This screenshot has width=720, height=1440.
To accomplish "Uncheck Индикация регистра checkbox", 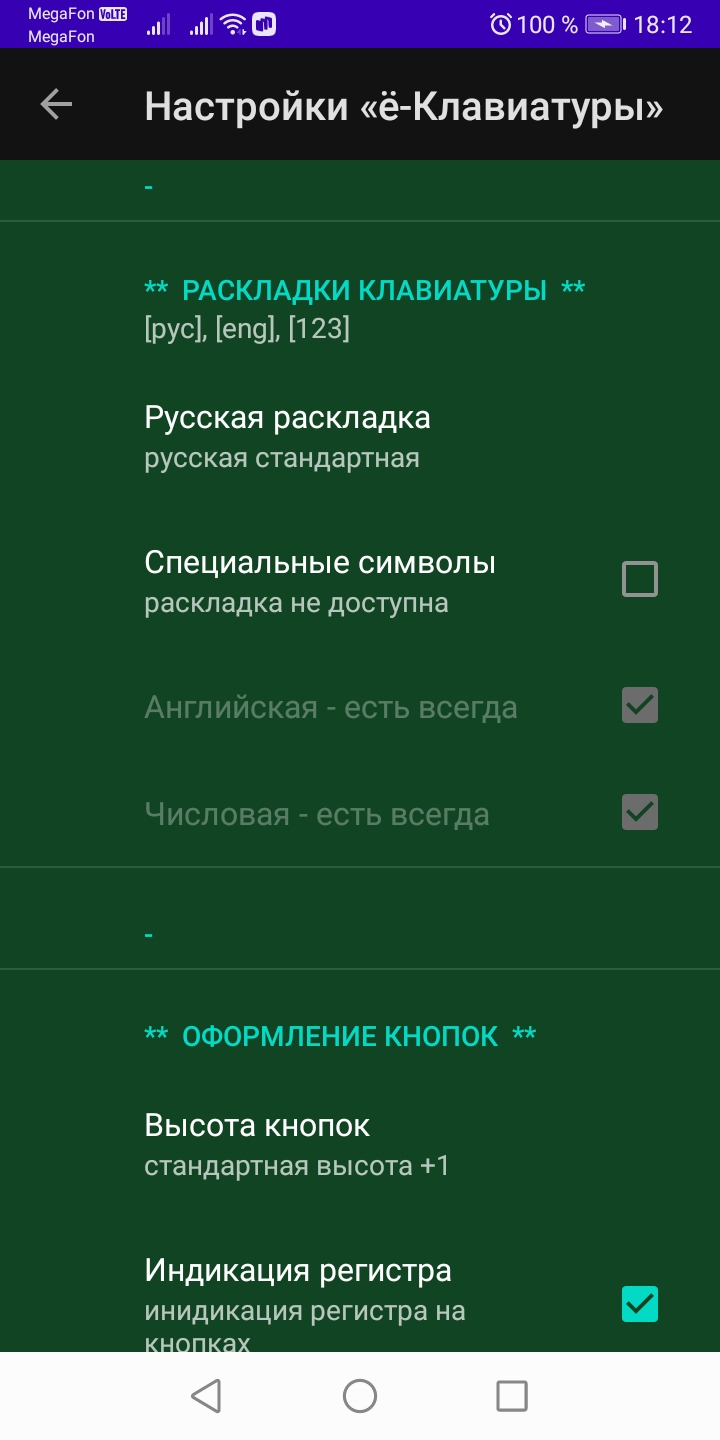I will click(640, 1304).
